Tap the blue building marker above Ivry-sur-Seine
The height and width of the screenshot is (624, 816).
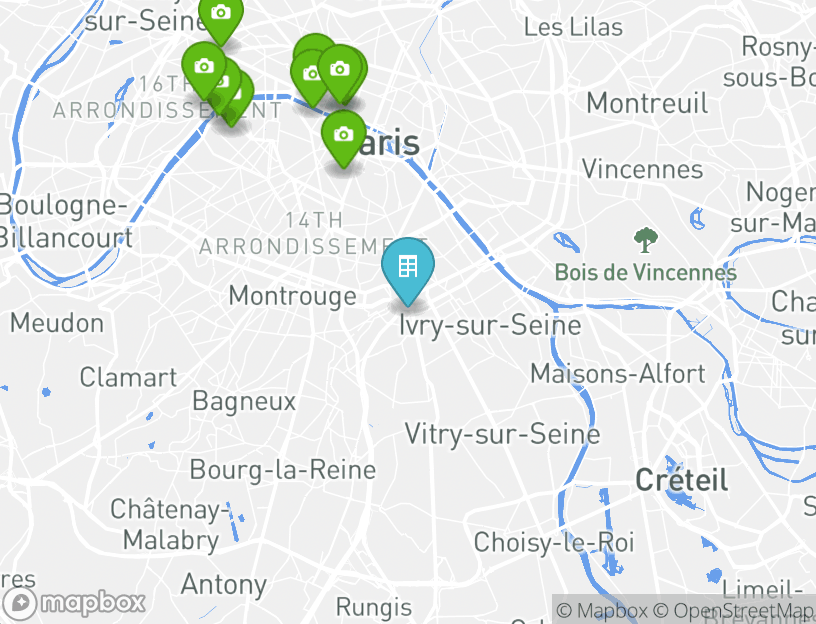pyautogui.click(x=407, y=267)
